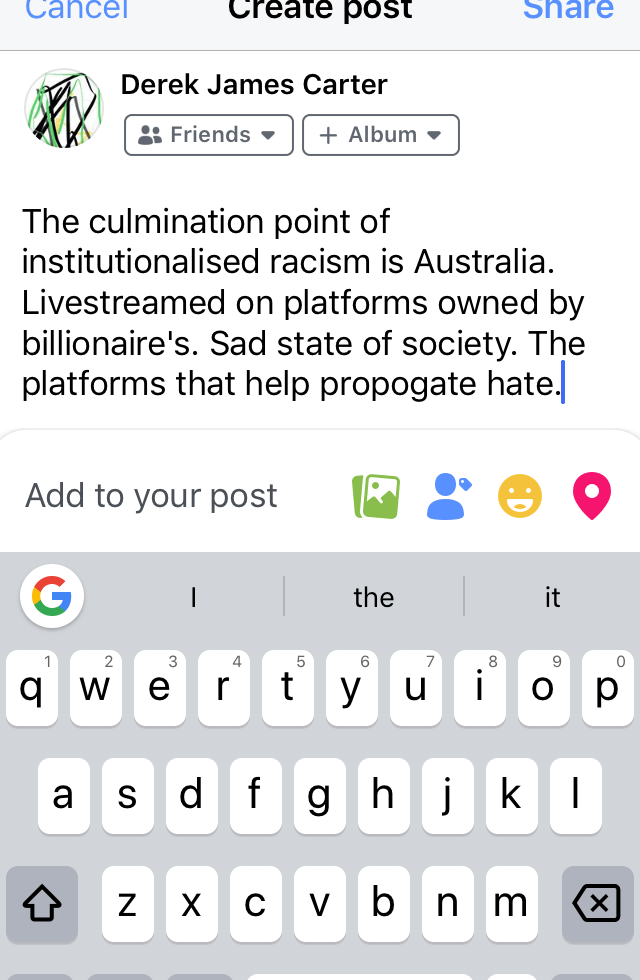Image resolution: width=640 pixels, height=980 pixels.
Task: Add a feeling or activity emoji
Action: pyautogui.click(x=520, y=496)
